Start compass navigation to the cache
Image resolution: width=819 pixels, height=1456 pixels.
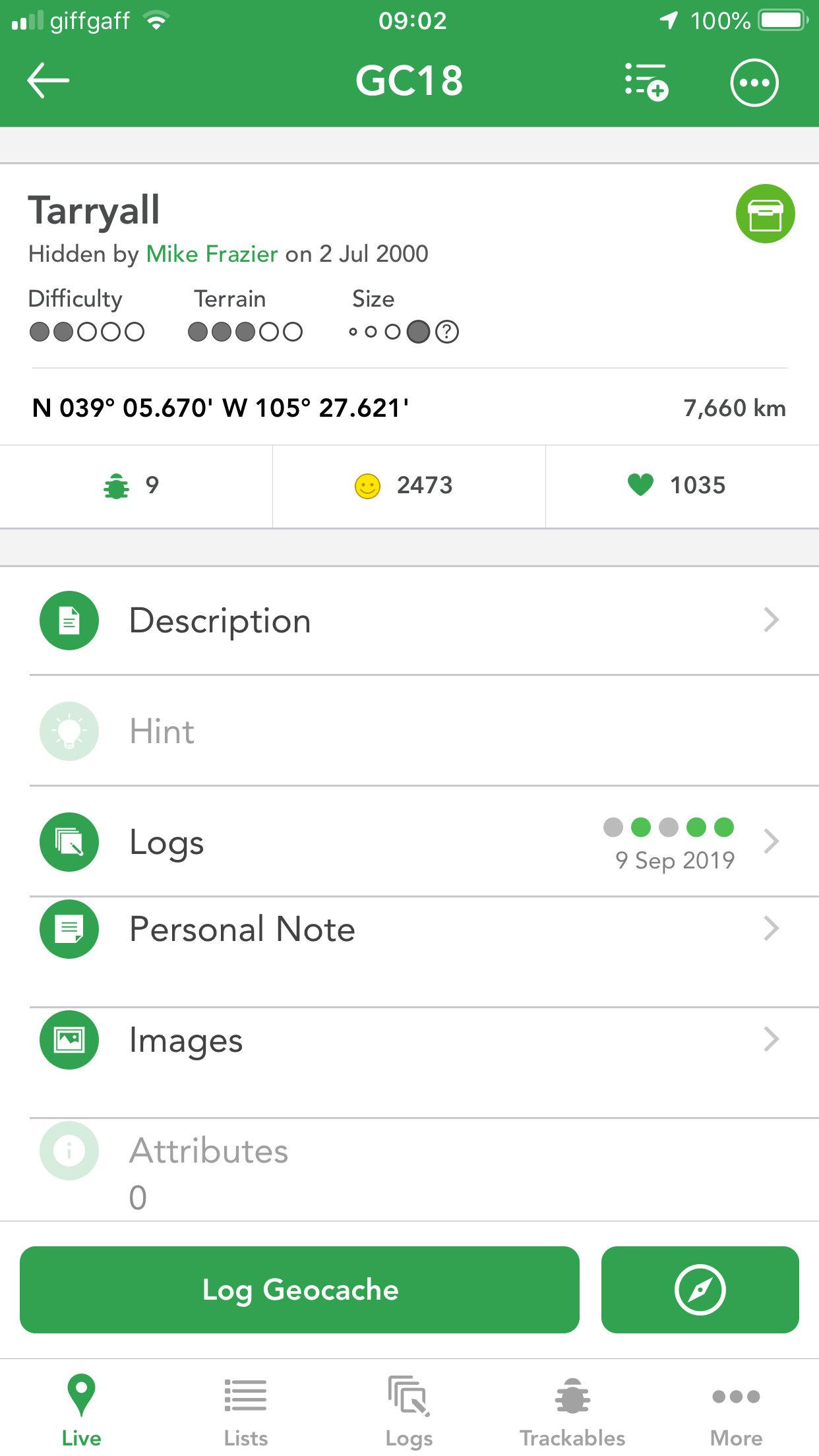700,1290
